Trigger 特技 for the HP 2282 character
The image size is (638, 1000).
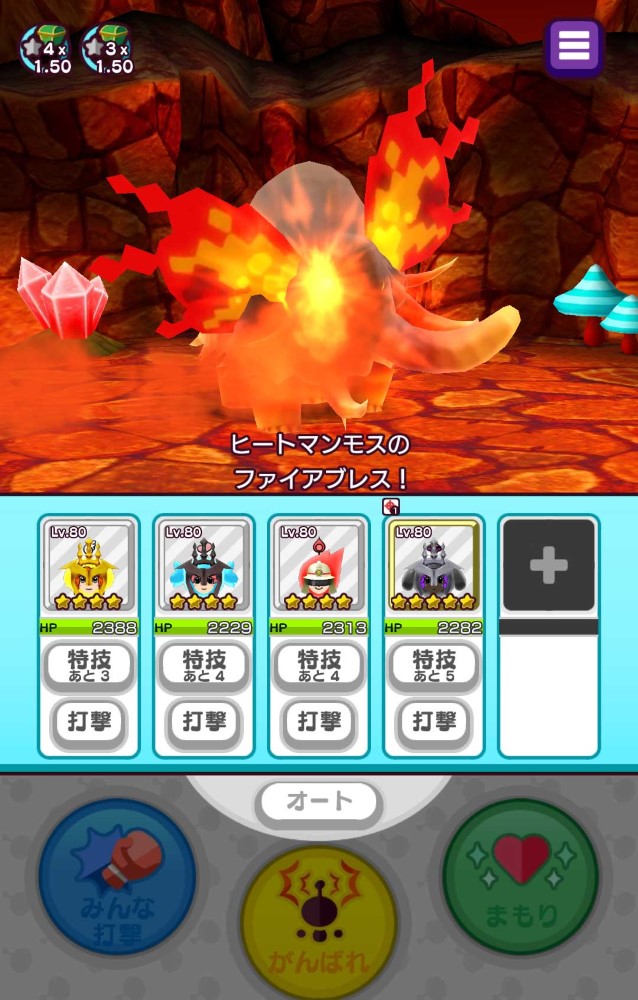click(434, 665)
